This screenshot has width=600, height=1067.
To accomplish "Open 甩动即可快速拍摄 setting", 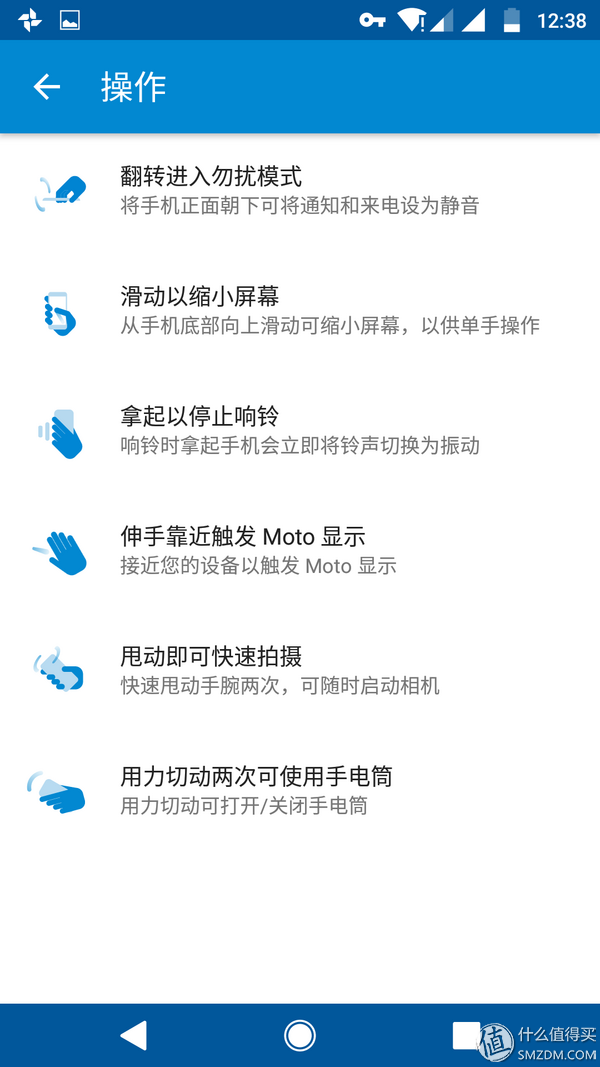I will (300, 671).
